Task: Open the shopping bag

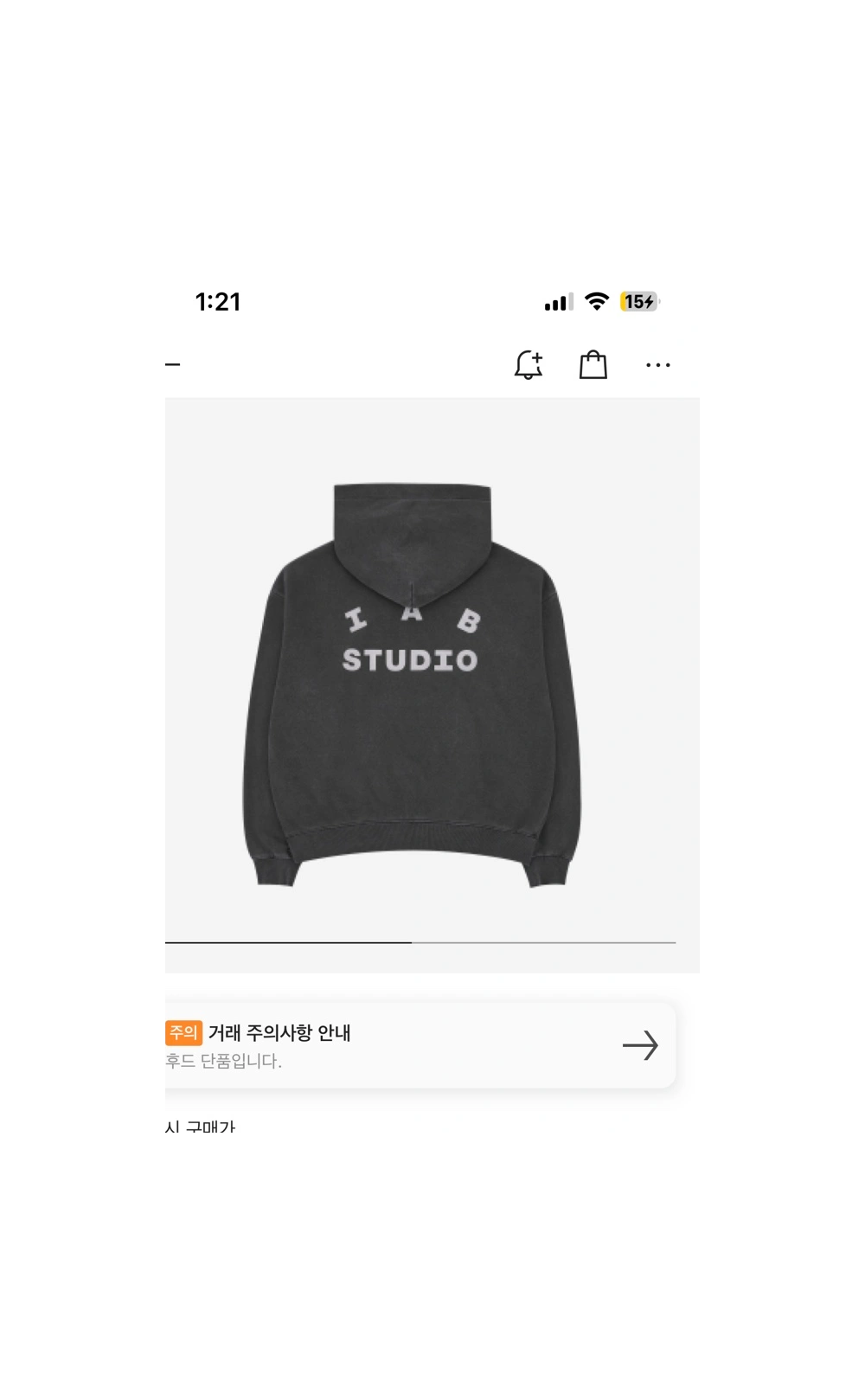Action: (593, 365)
